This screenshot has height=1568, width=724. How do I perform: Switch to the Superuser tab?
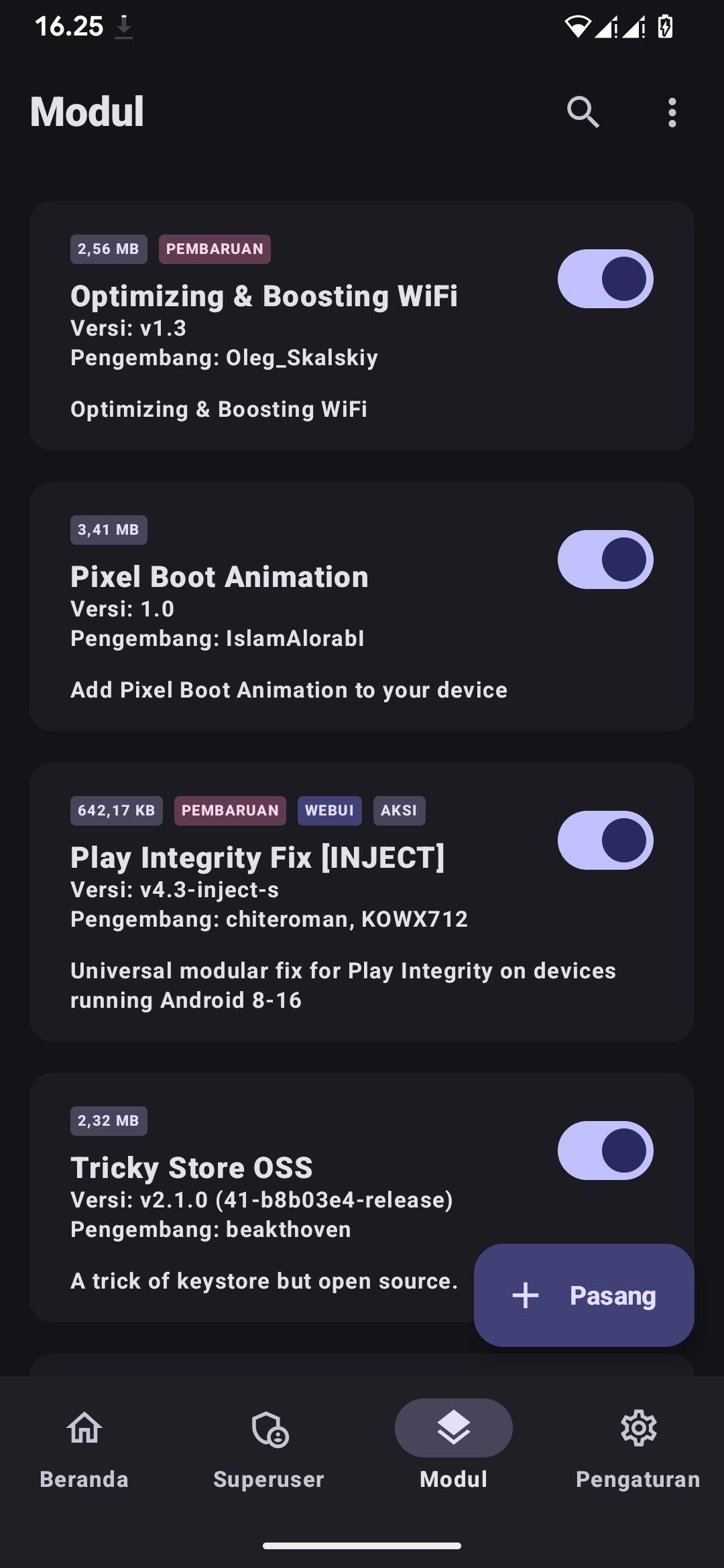(x=269, y=1447)
